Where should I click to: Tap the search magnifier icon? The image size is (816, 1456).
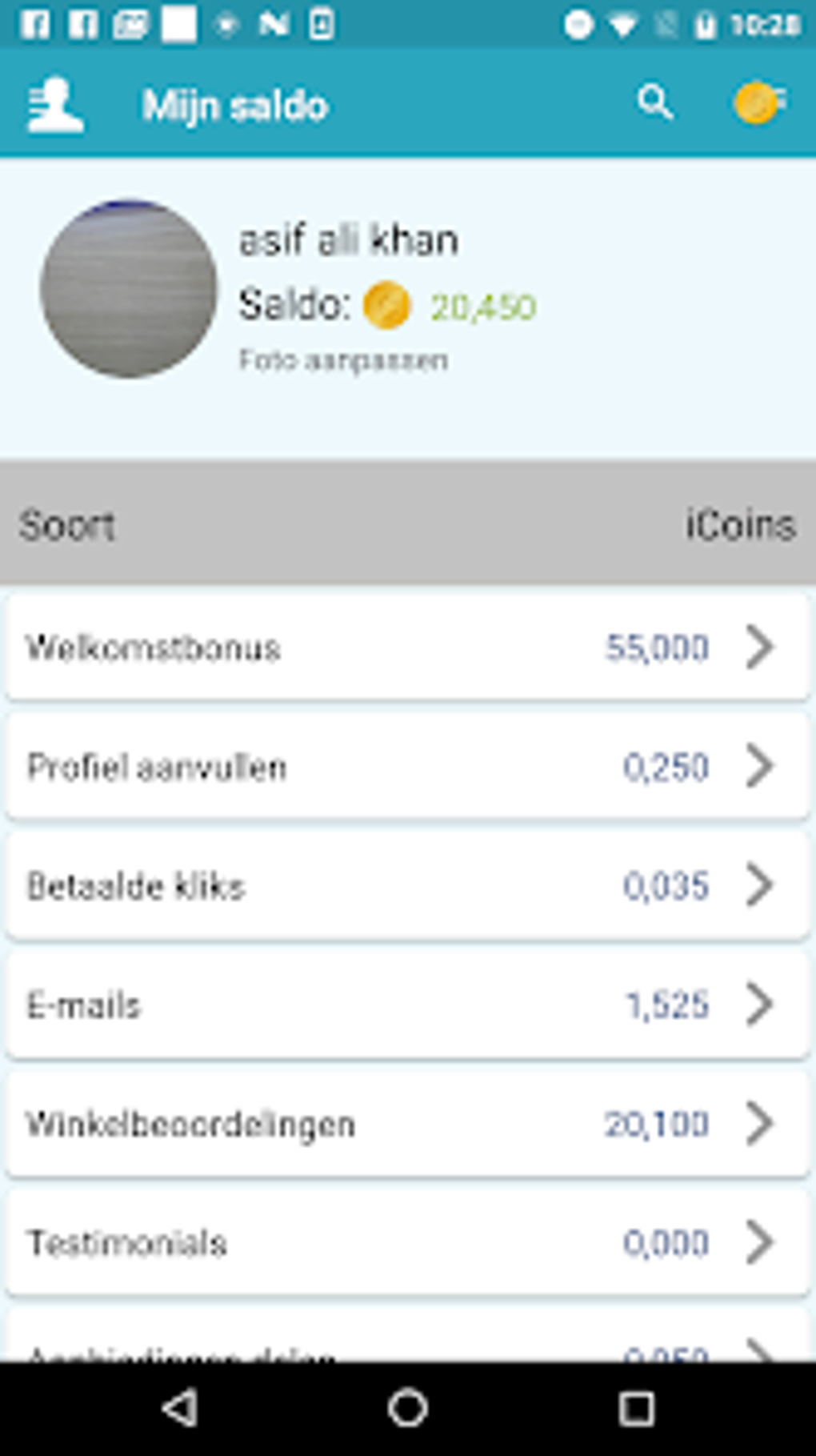654,102
